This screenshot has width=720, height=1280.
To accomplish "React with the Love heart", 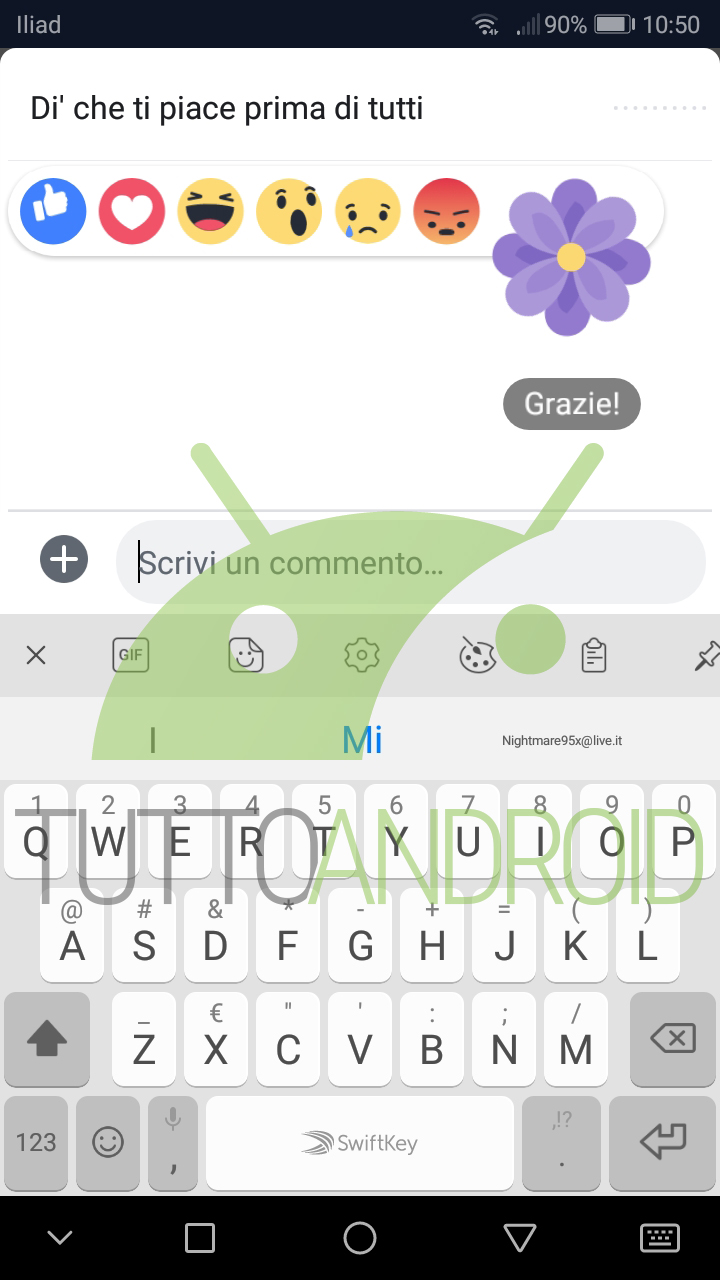I will (x=132, y=212).
